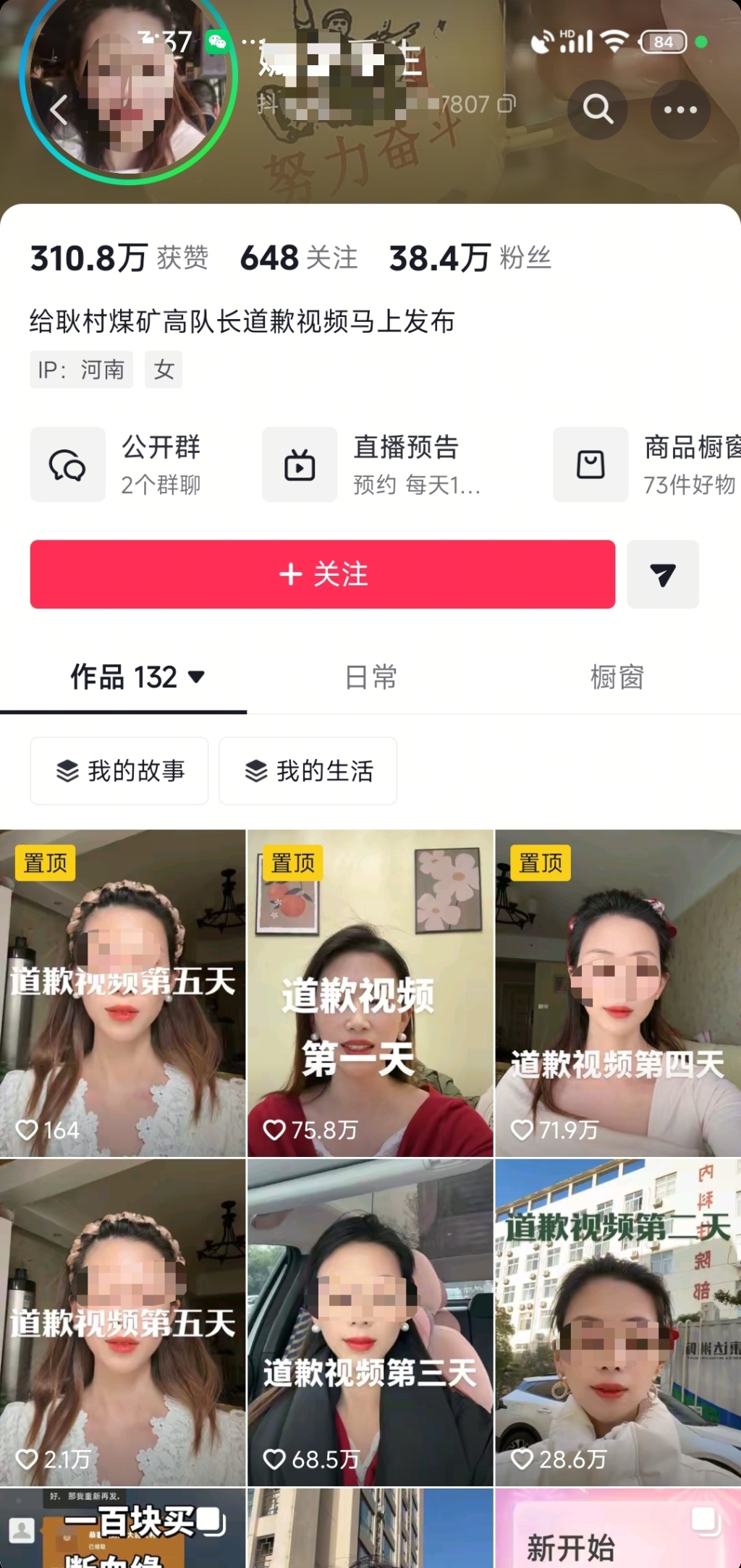Open search on this profile
The image size is (741, 1568).
coord(598,109)
